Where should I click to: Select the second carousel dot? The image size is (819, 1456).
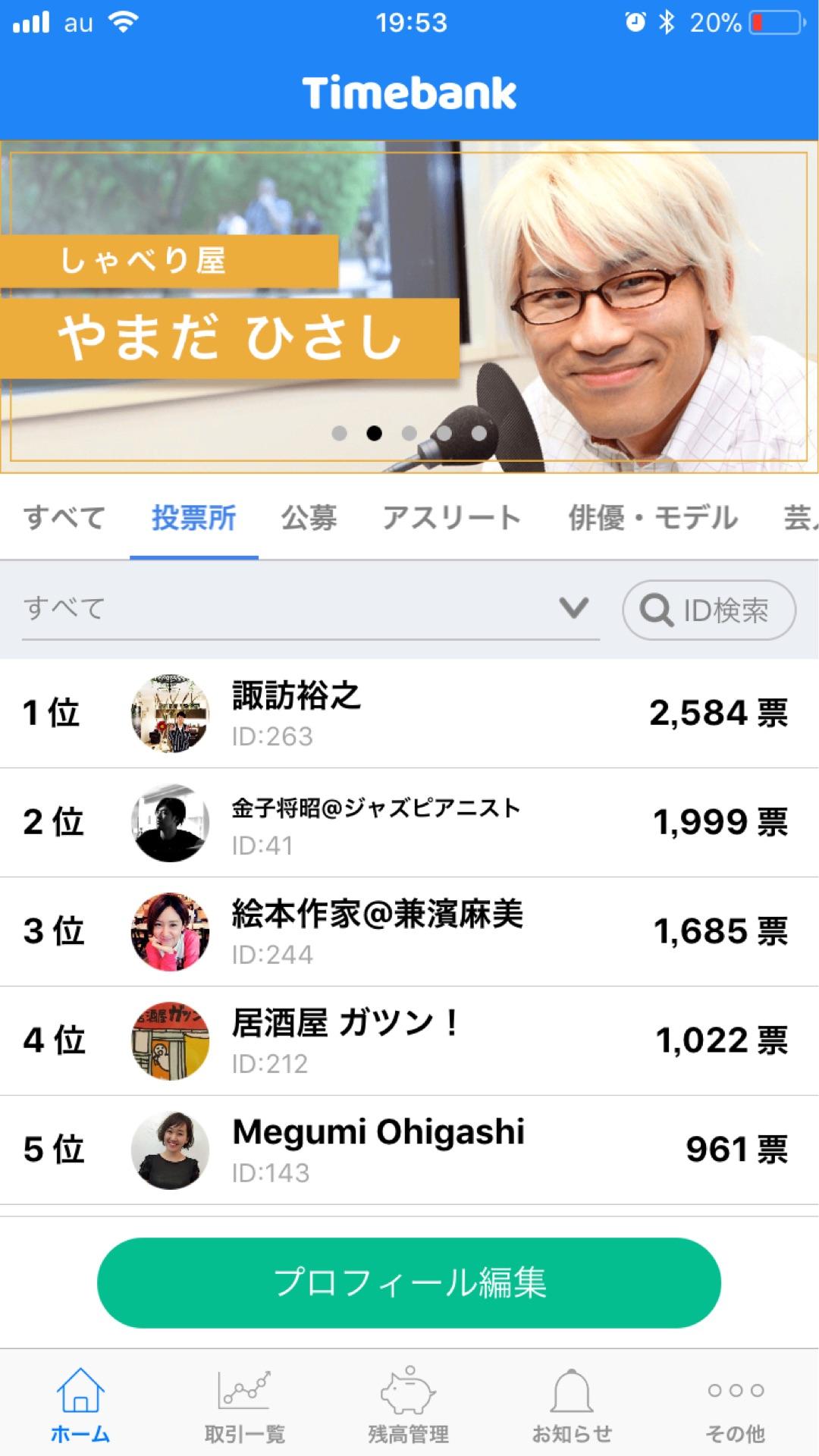coord(373,434)
